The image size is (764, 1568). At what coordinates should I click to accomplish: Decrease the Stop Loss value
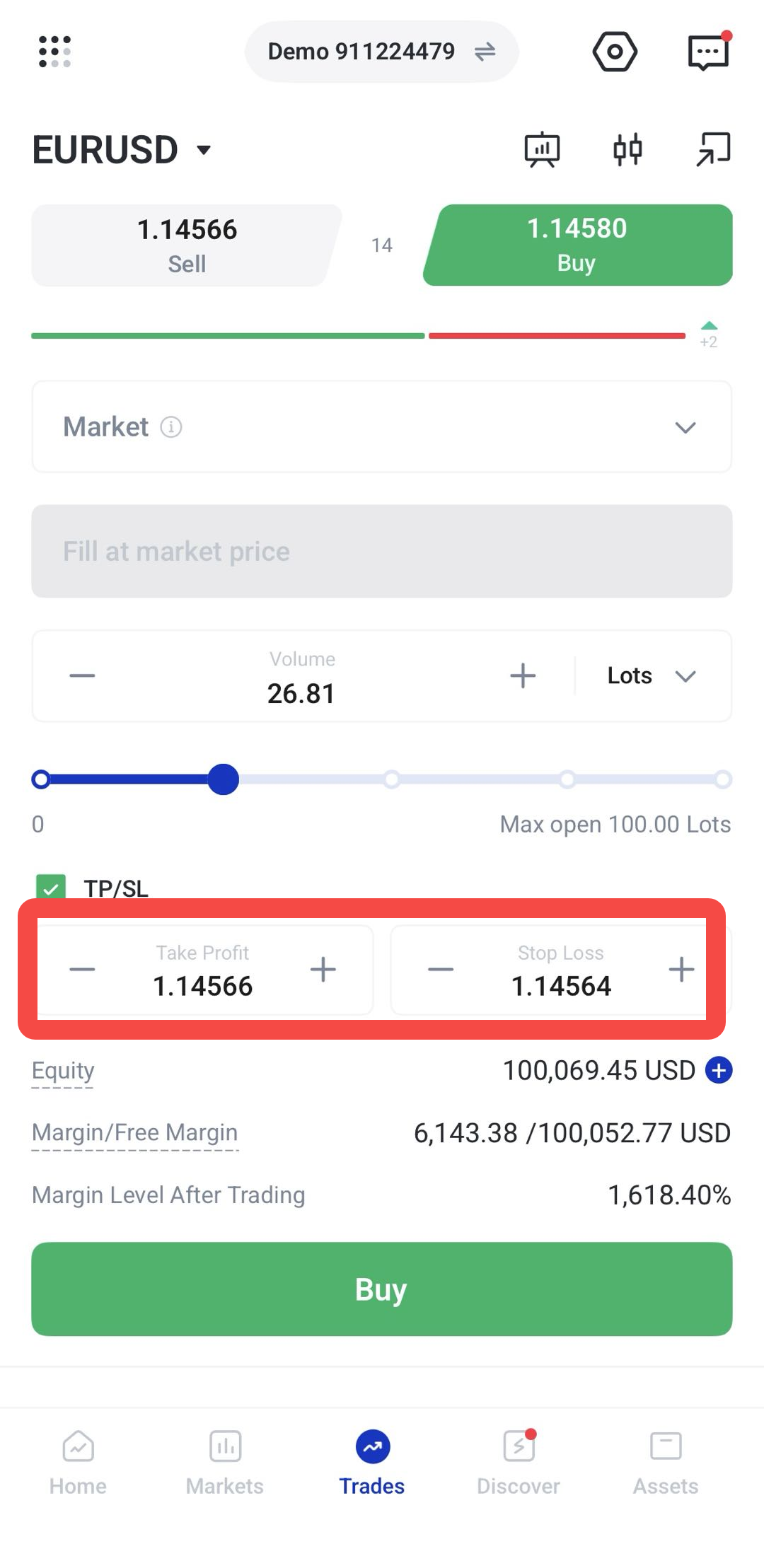441,970
